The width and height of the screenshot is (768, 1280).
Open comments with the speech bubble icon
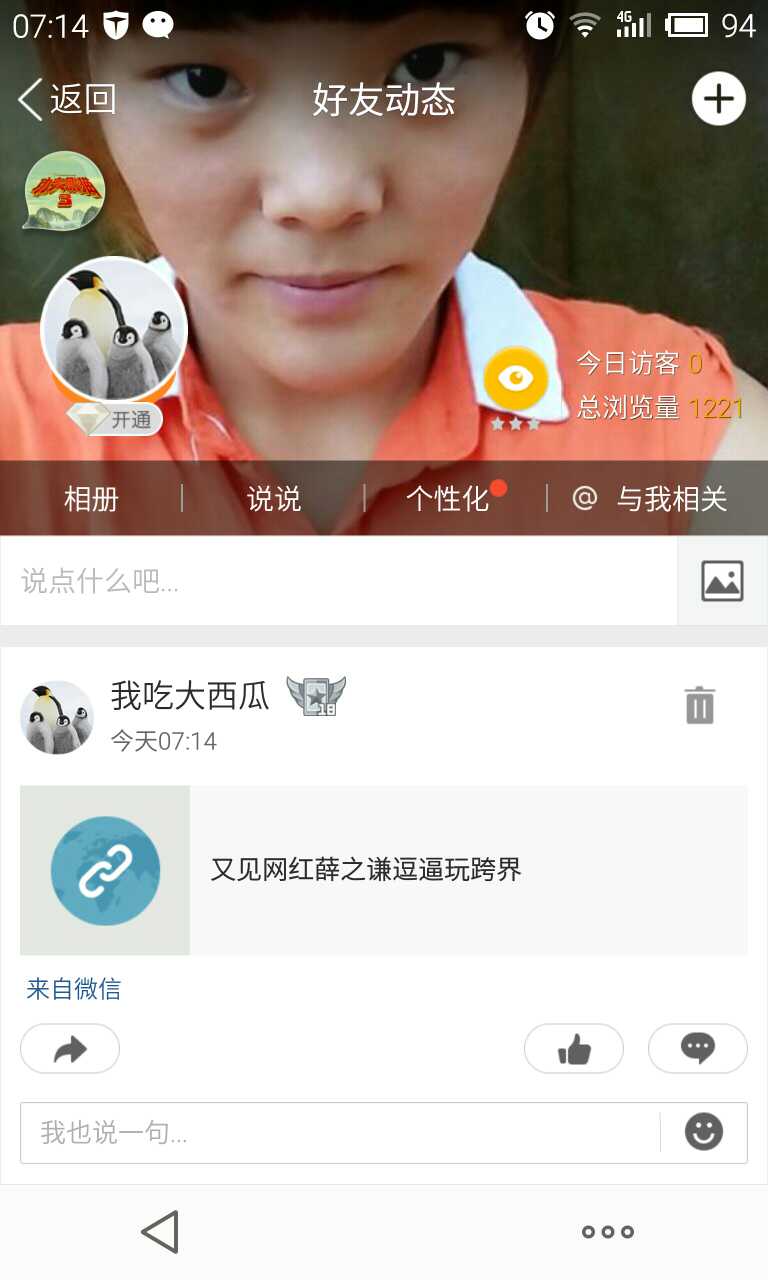tap(698, 1048)
